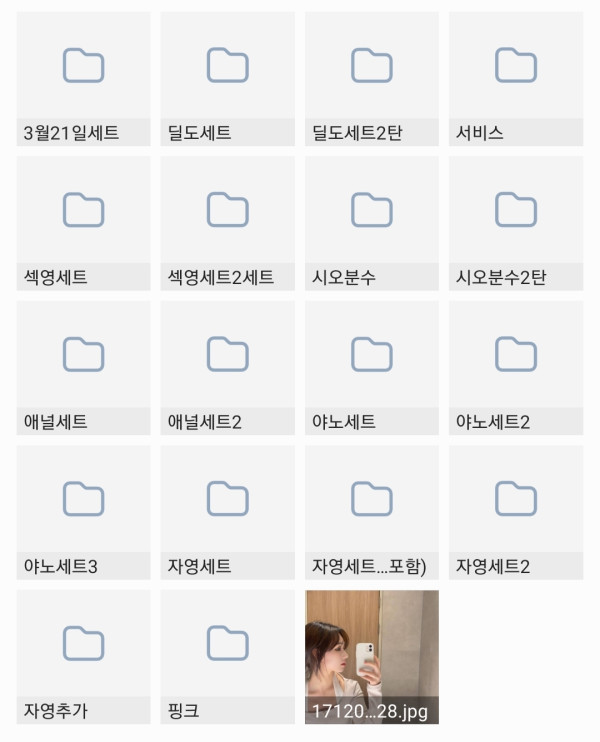Open the folder ending in 포함)
Viewport: 600px width, 742px height.
pos(371,511)
